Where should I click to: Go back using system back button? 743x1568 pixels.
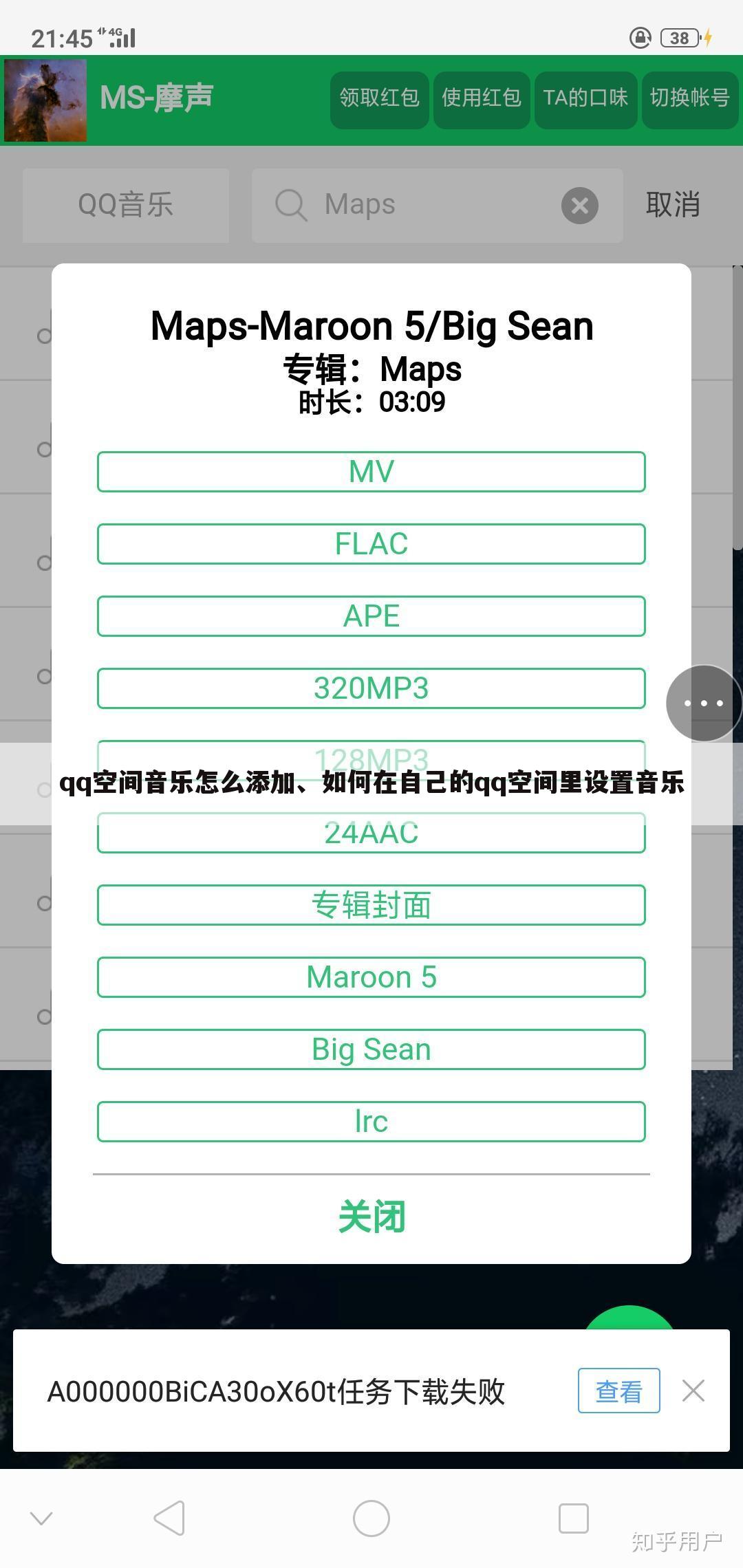tap(169, 1518)
